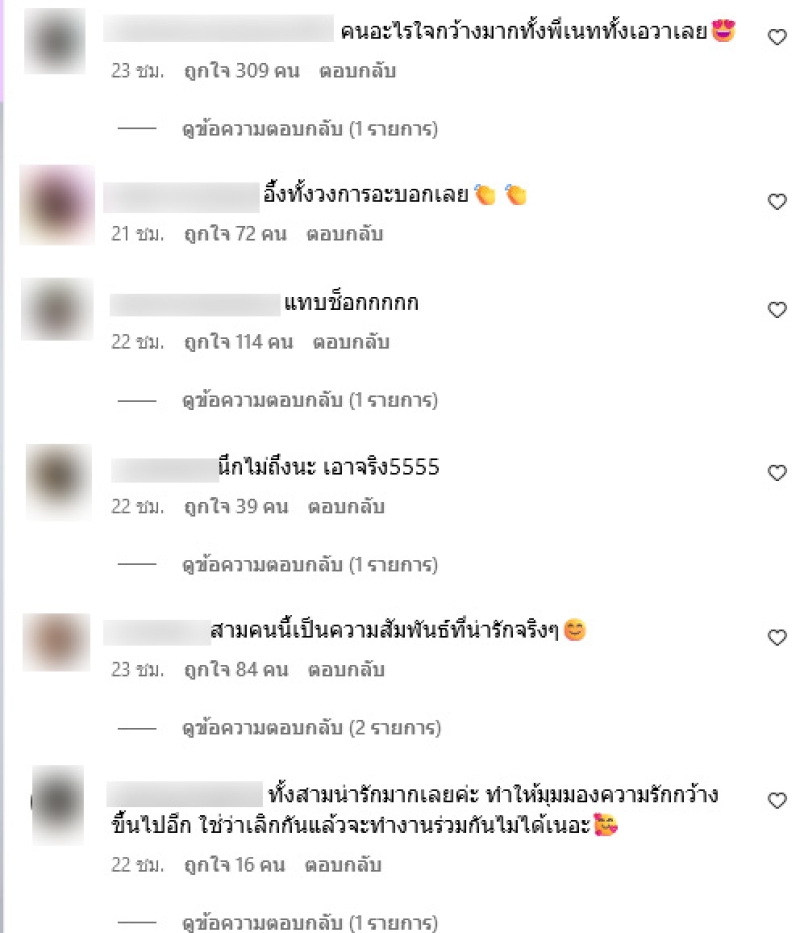
Task: Open the profile picture beside 'อึ้งทั้งวงการอะบอกเลย'
Action: click(x=57, y=204)
